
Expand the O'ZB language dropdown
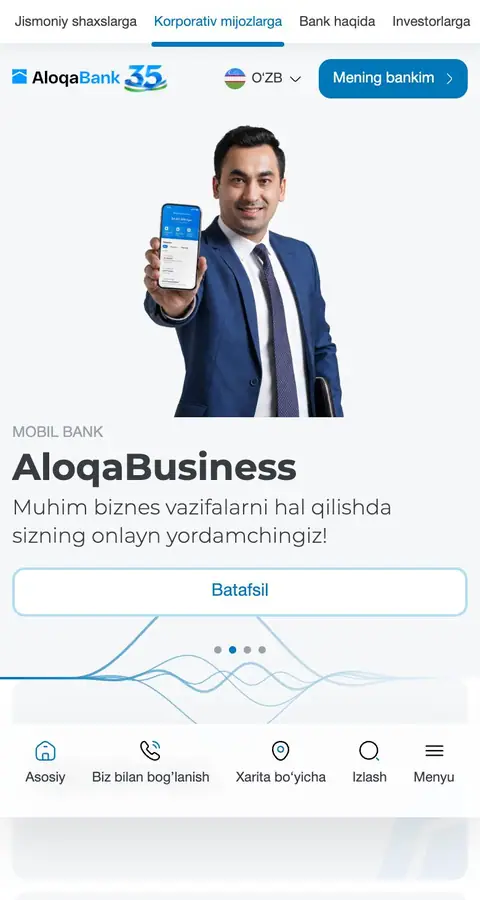coord(263,79)
